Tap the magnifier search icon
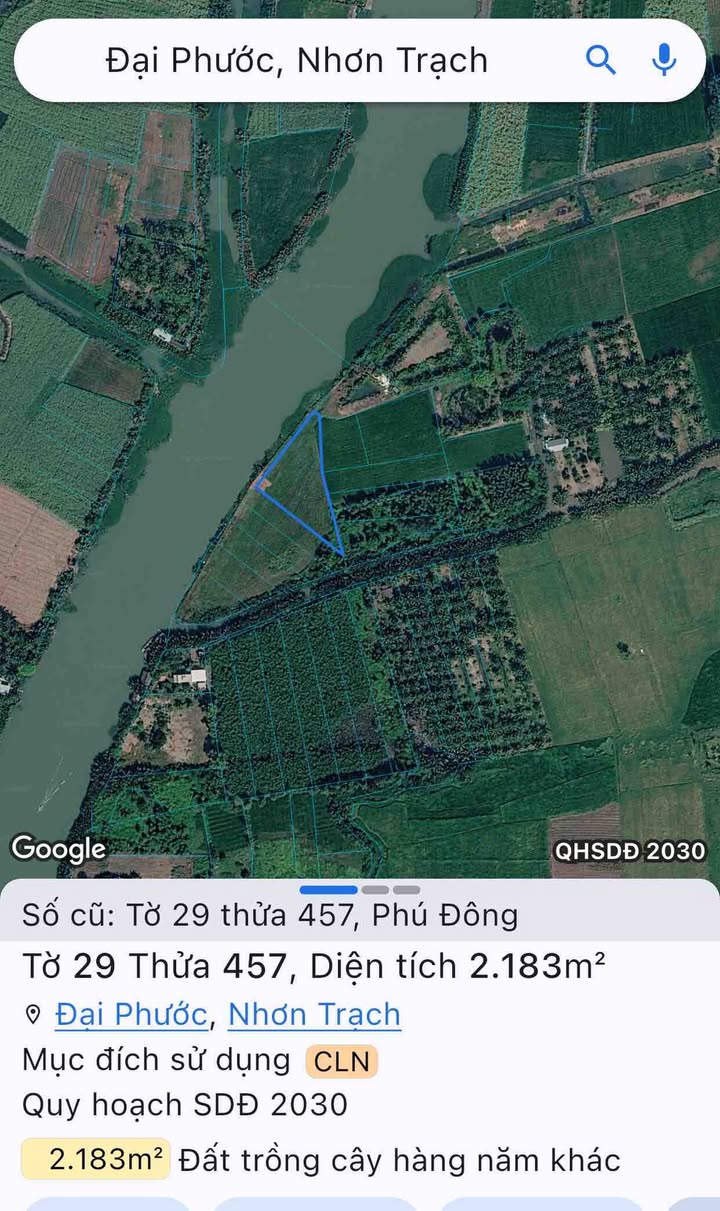Image resolution: width=720 pixels, height=1211 pixels. click(600, 60)
